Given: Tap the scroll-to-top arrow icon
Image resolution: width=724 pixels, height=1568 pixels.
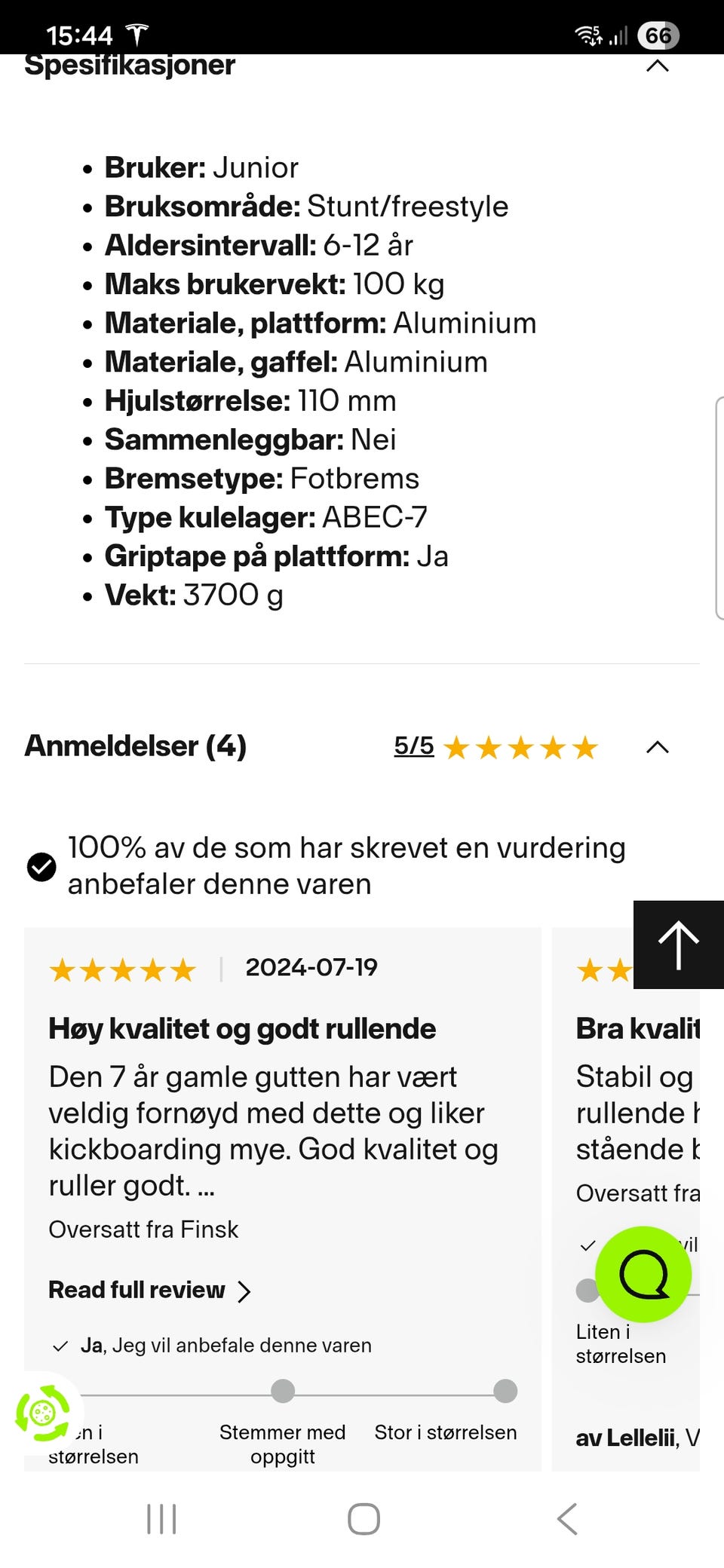Looking at the screenshot, I should pos(678,945).
